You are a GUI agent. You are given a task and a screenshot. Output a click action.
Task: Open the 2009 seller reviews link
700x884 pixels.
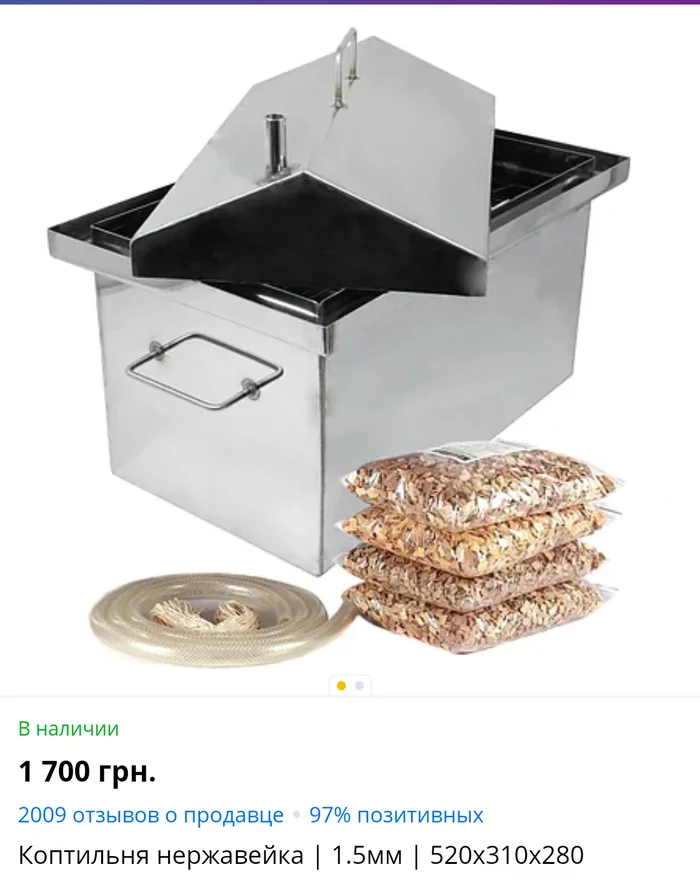151,815
